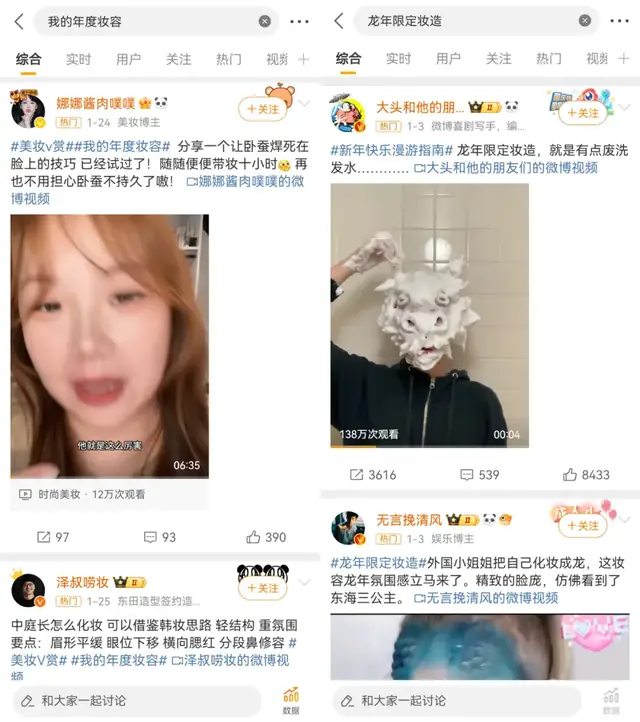The width and height of the screenshot is (640, 722).
Task: Play the 06:35 video by 娜娜酱肉噗噗
Action: tap(110, 345)
